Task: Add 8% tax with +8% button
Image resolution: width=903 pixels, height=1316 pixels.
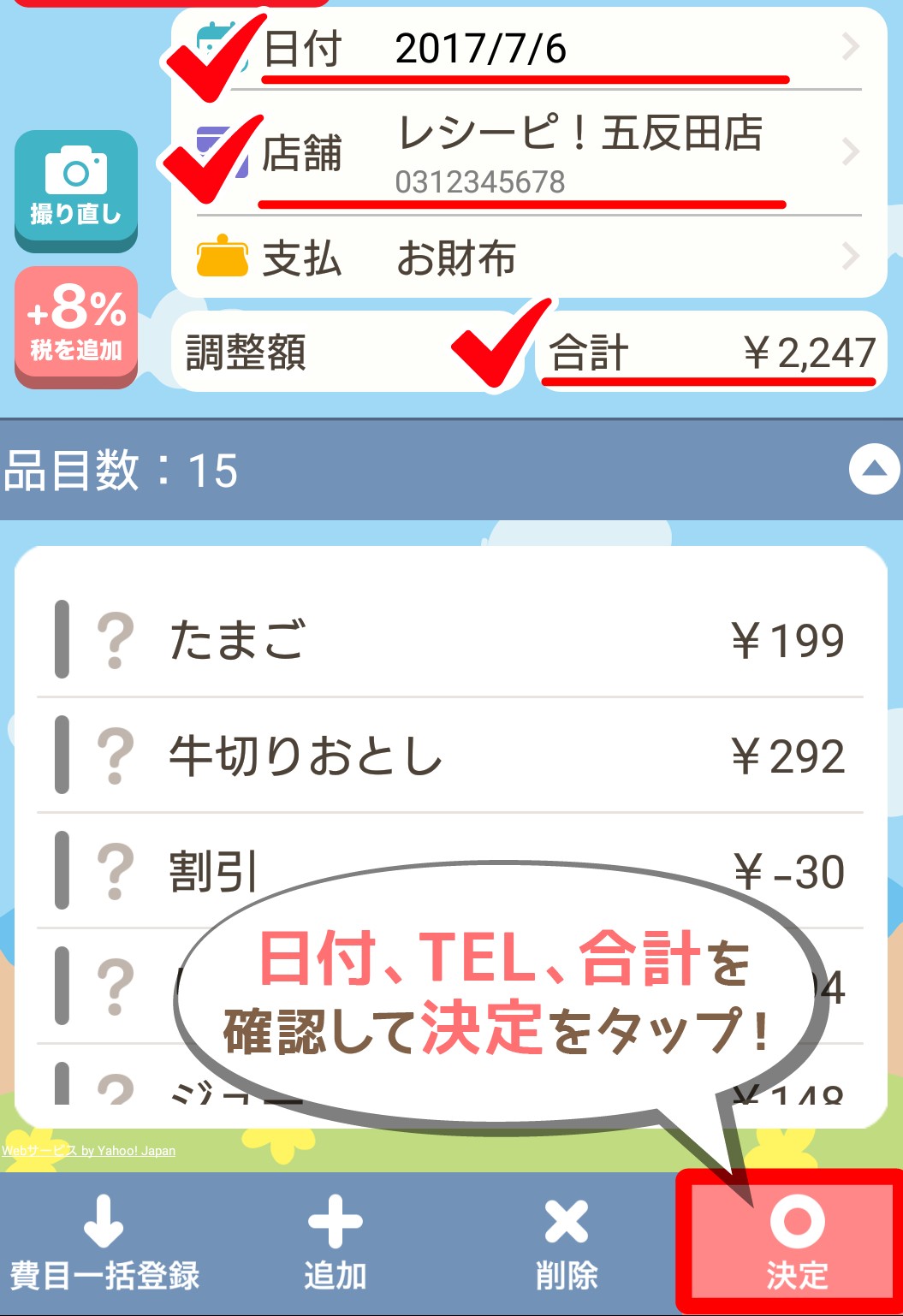Action: [x=76, y=325]
